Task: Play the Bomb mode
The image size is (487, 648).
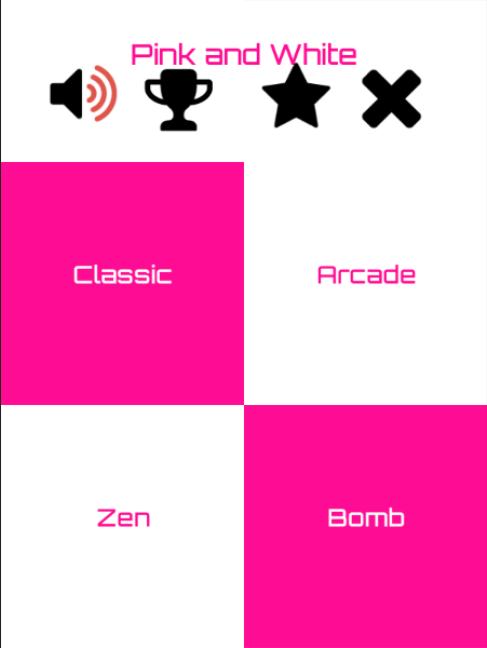Action: point(365,526)
